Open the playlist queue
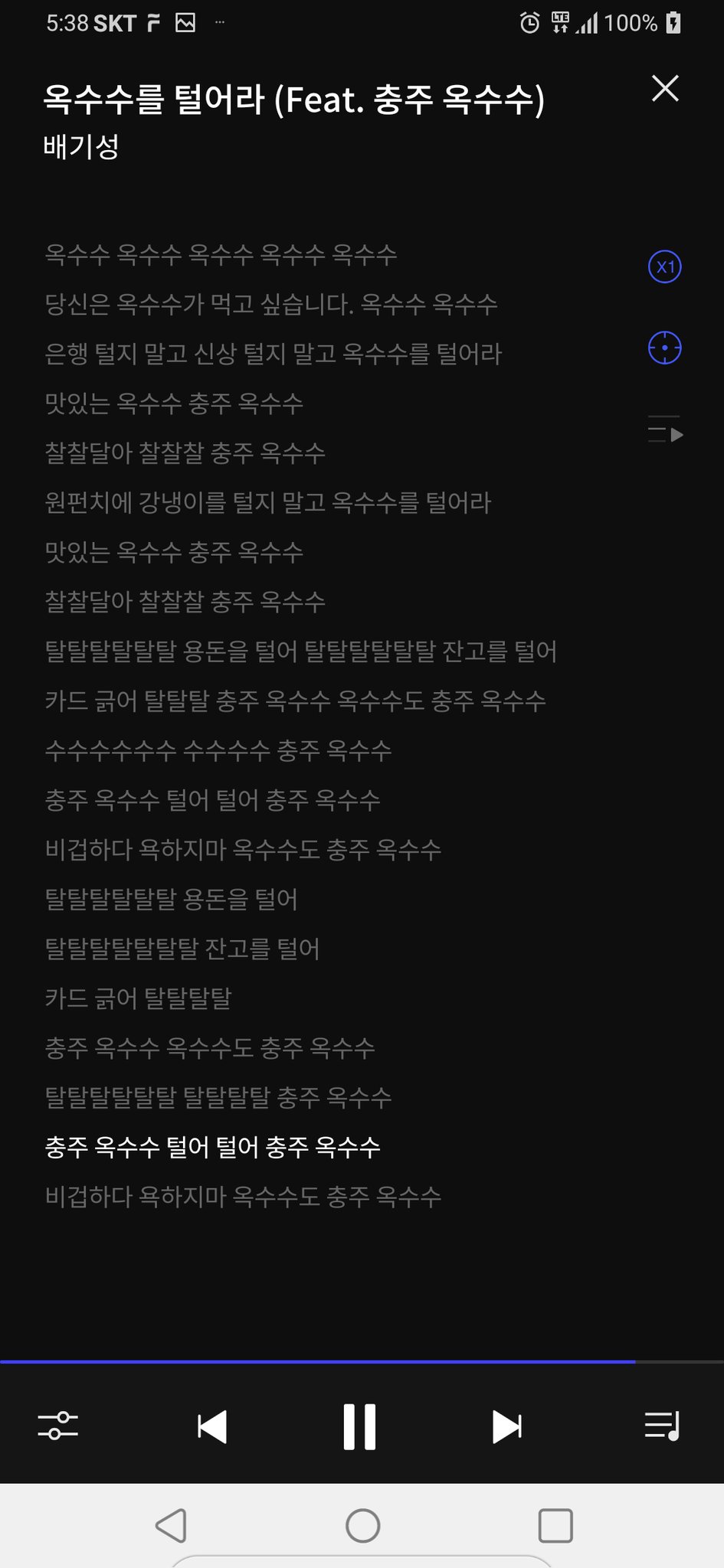This screenshot has height=1568, width=724. (663, 1426)
